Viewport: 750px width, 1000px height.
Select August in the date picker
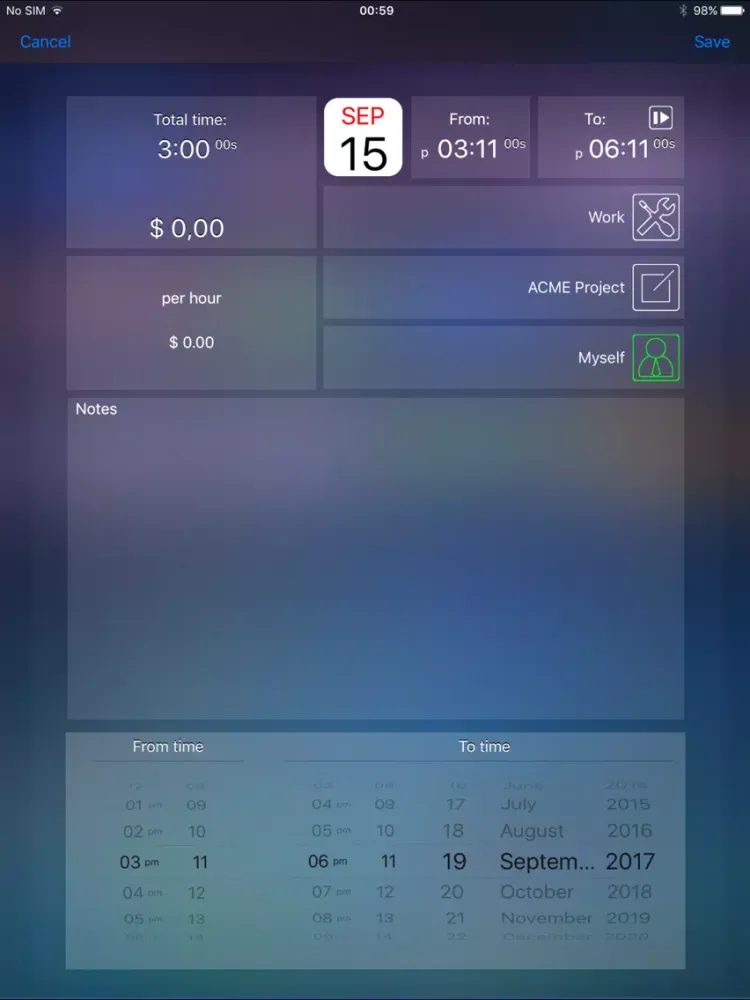[x=532, y=831]
